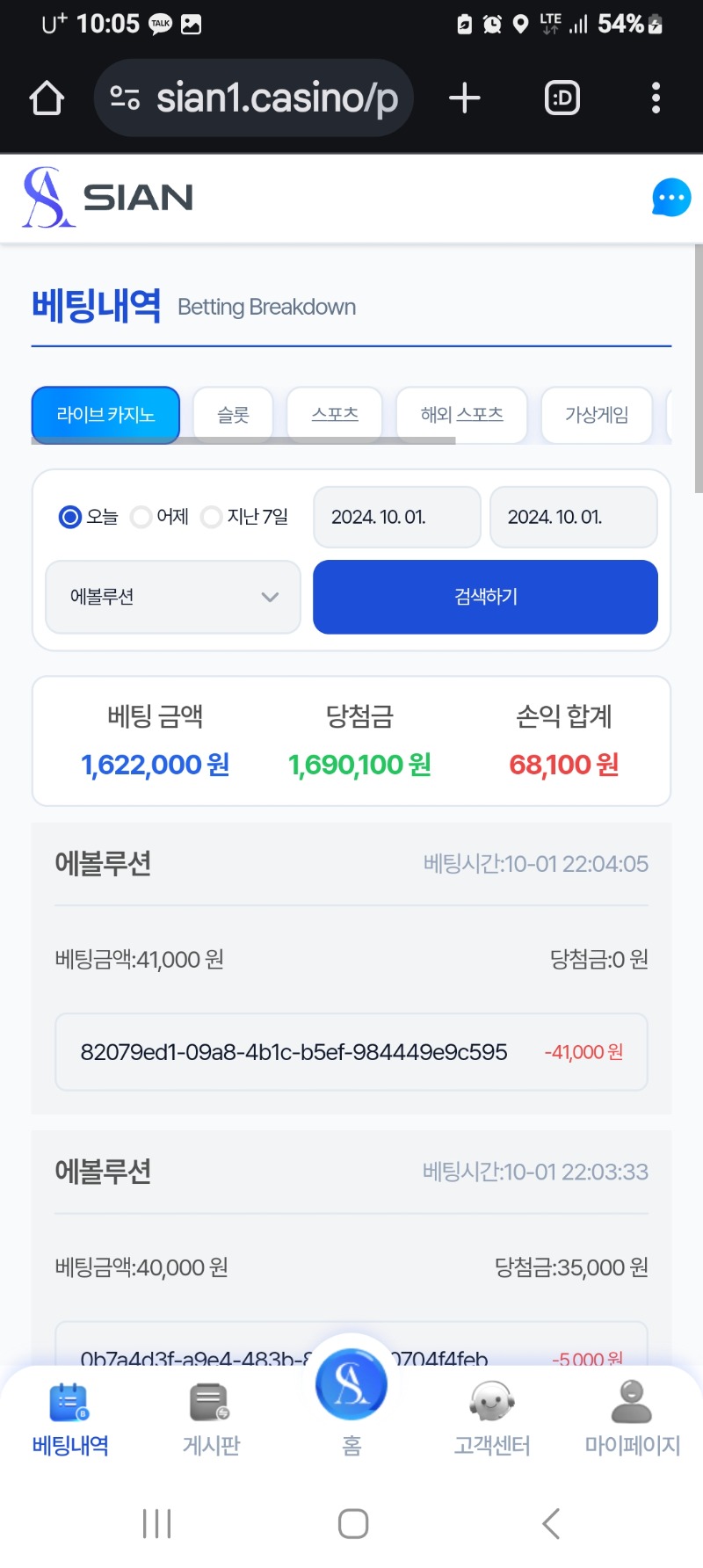Image resolution: width=703 pixels, height=1568 pixels.
Task: Open the blue chat bubble icon
Action: (671, 198)
